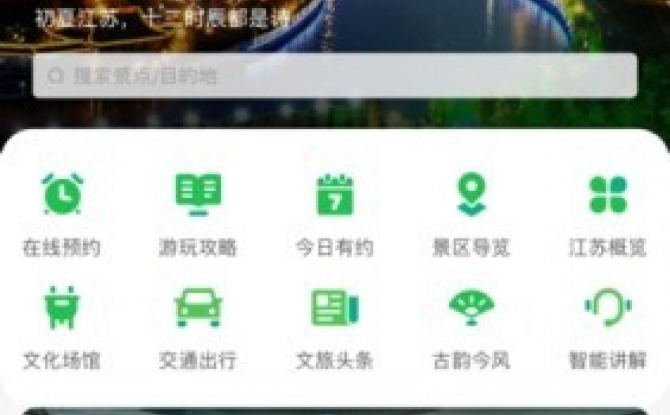Tap the search box for attractions and destinations
Viewport: 670px width, 415px height.
[334, 75]
